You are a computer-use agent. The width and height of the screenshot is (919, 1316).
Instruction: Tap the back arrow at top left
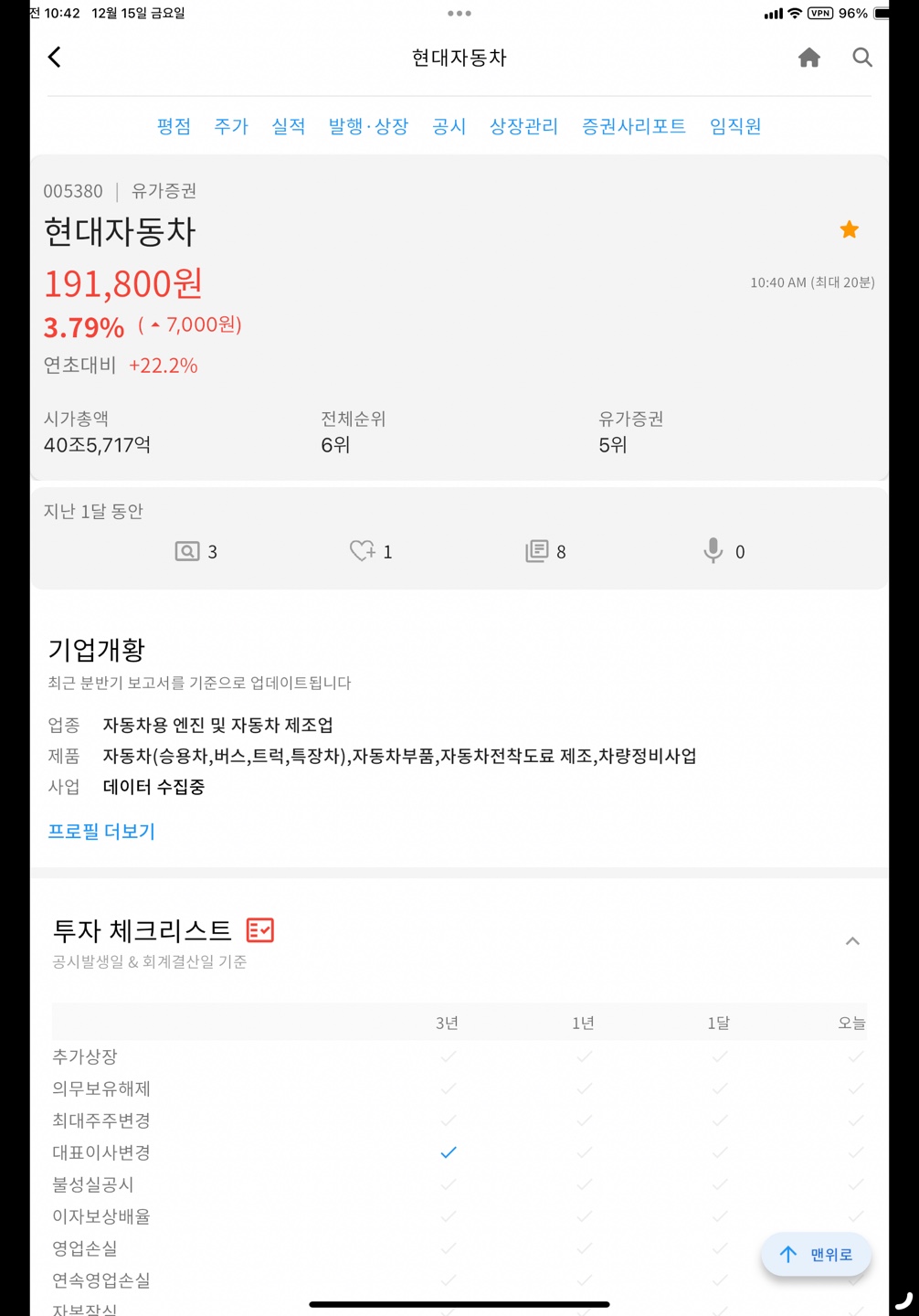pos(54,57)
